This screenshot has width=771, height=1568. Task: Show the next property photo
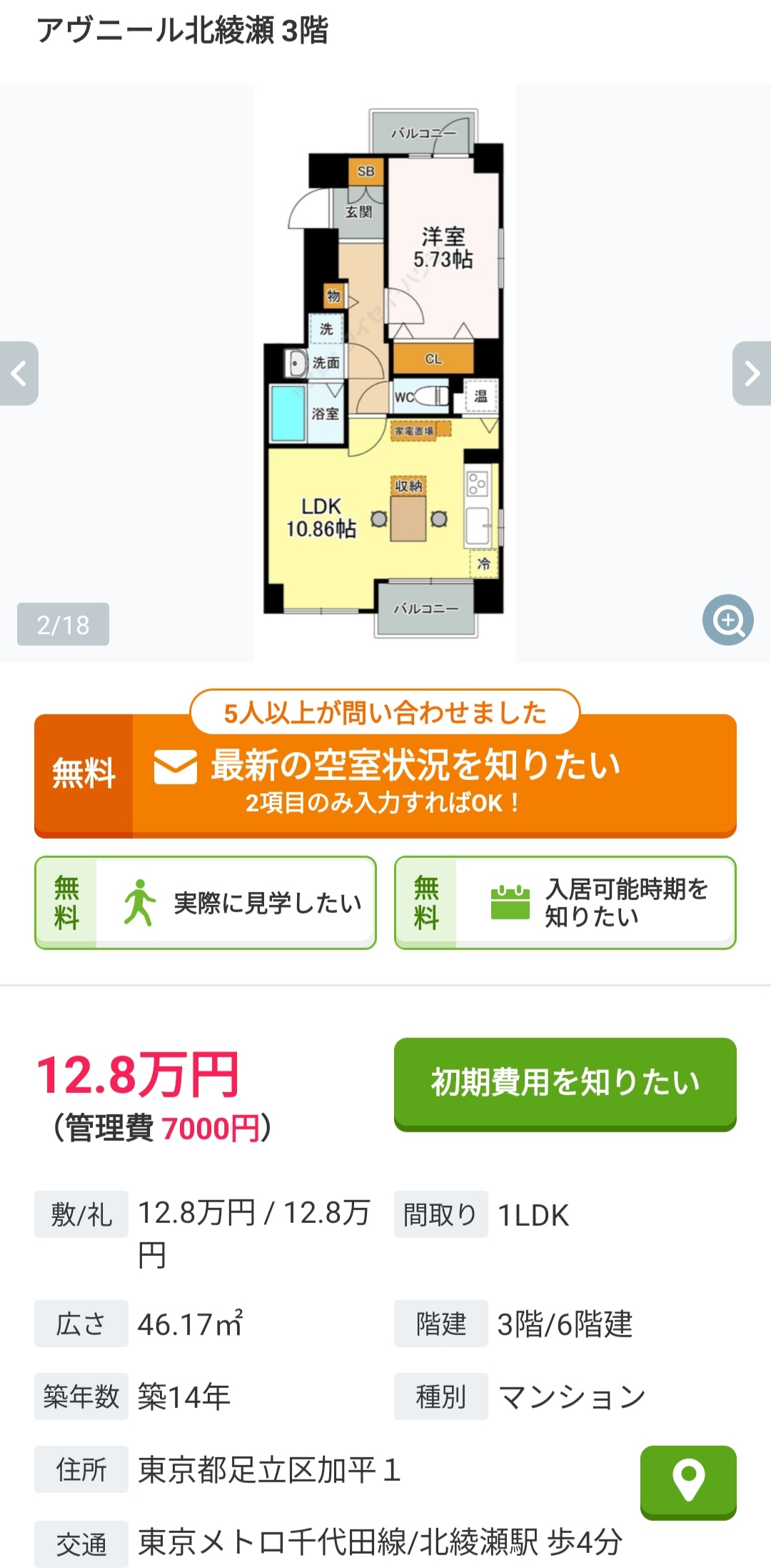[x=752, y=374]
